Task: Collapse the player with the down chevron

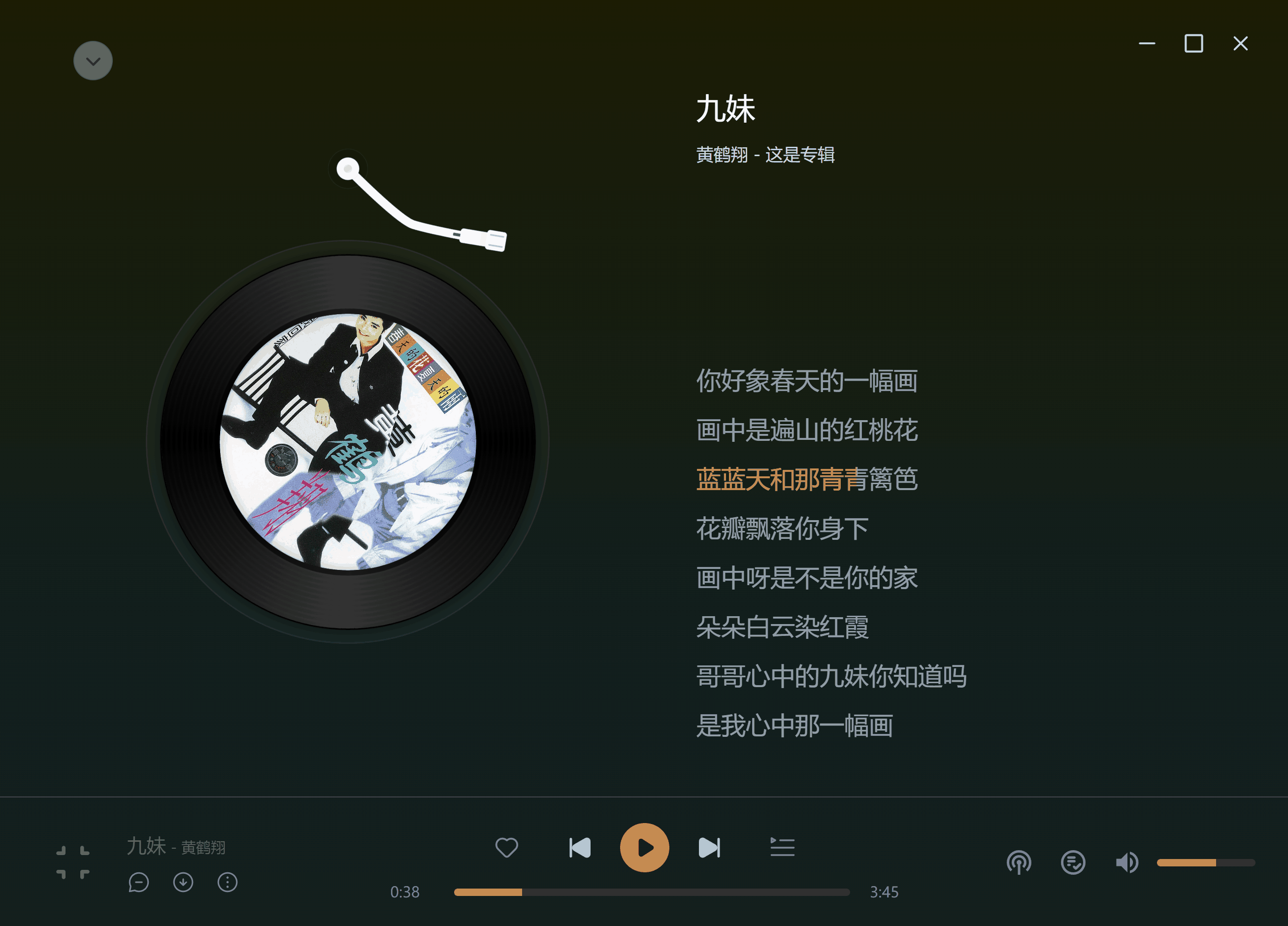Action: coord(93,61)
